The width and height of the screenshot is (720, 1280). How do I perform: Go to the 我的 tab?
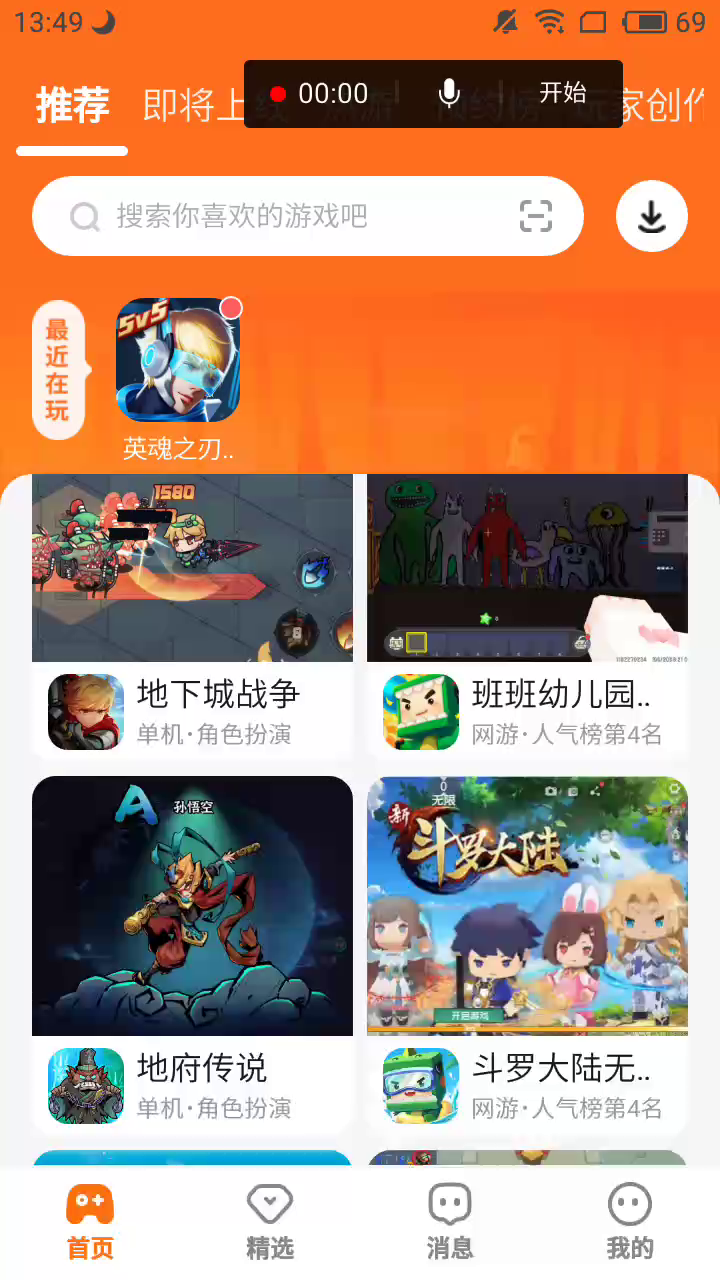630,1222
